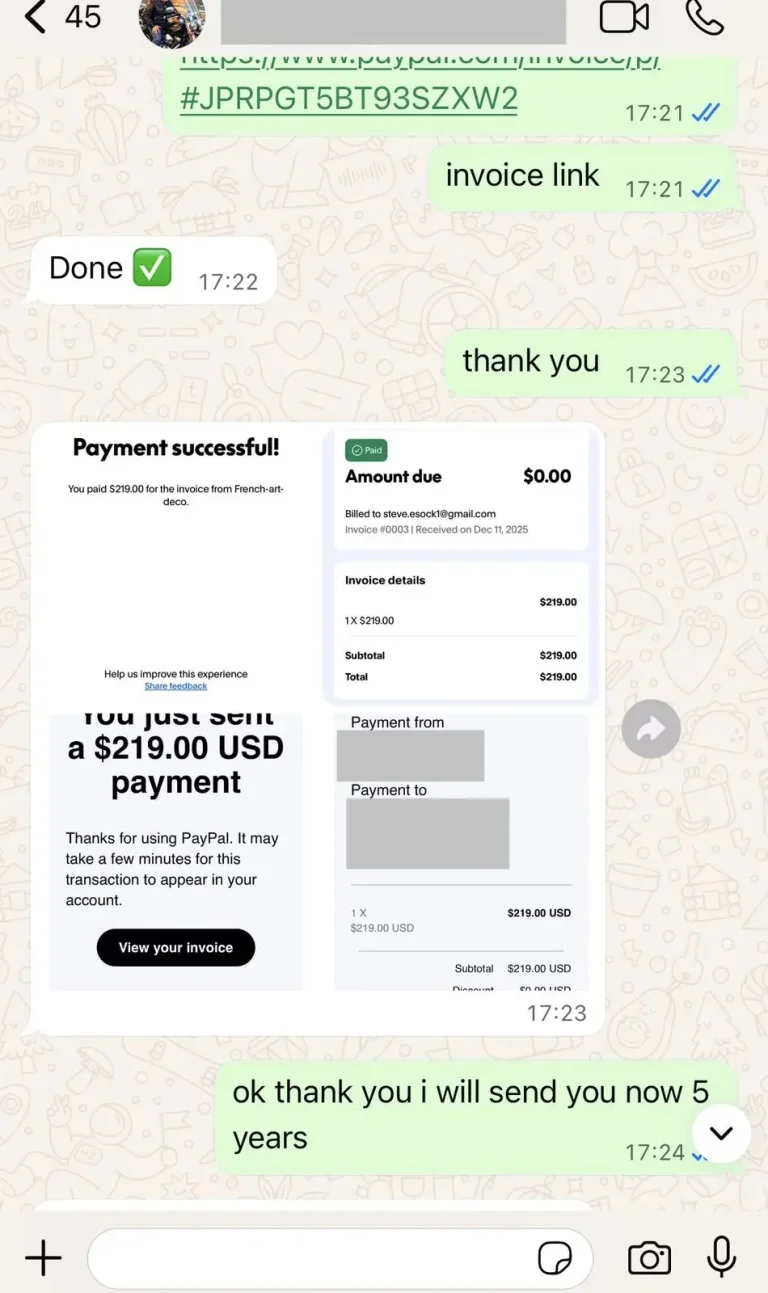Forward the payment screenshots image
768x1293 pixels.
[651, 728]
